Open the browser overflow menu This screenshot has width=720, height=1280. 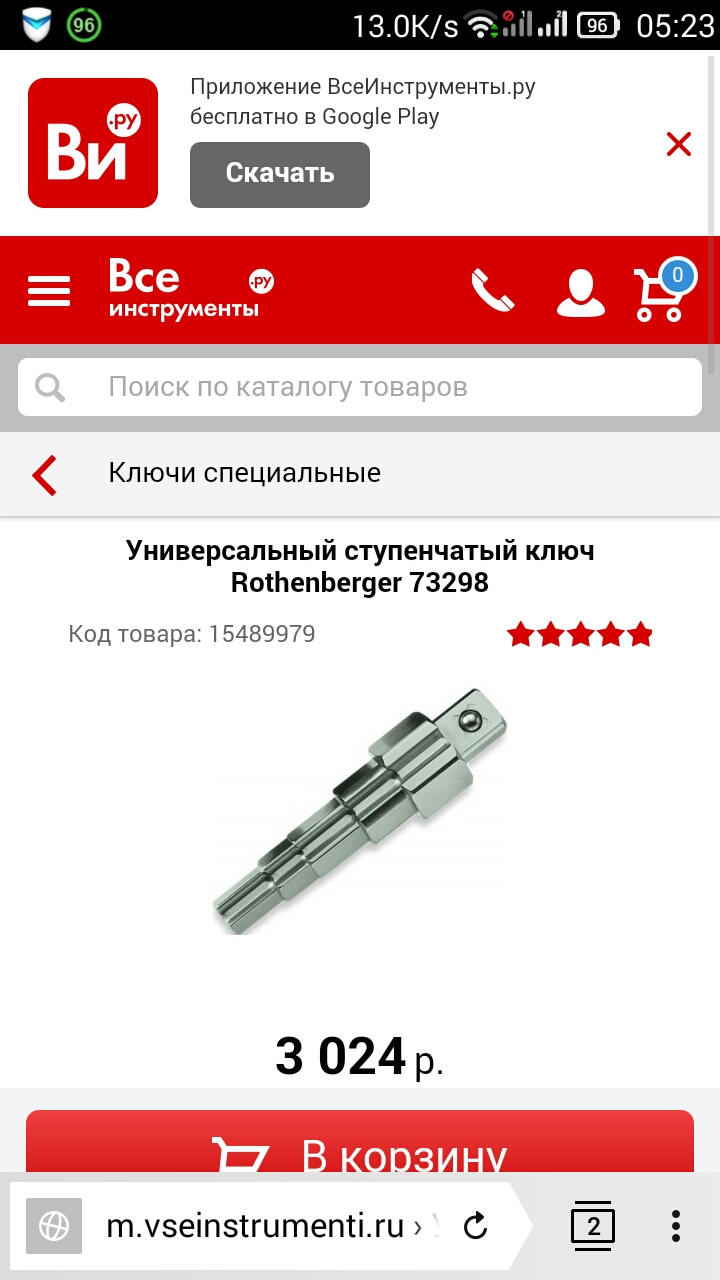tap(676, 1225)
